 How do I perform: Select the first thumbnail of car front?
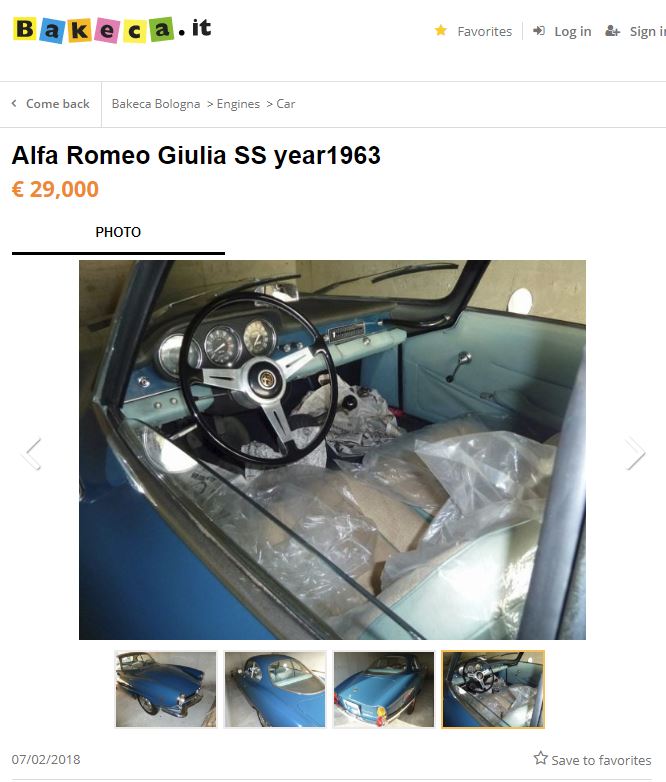tap(165, 689)
